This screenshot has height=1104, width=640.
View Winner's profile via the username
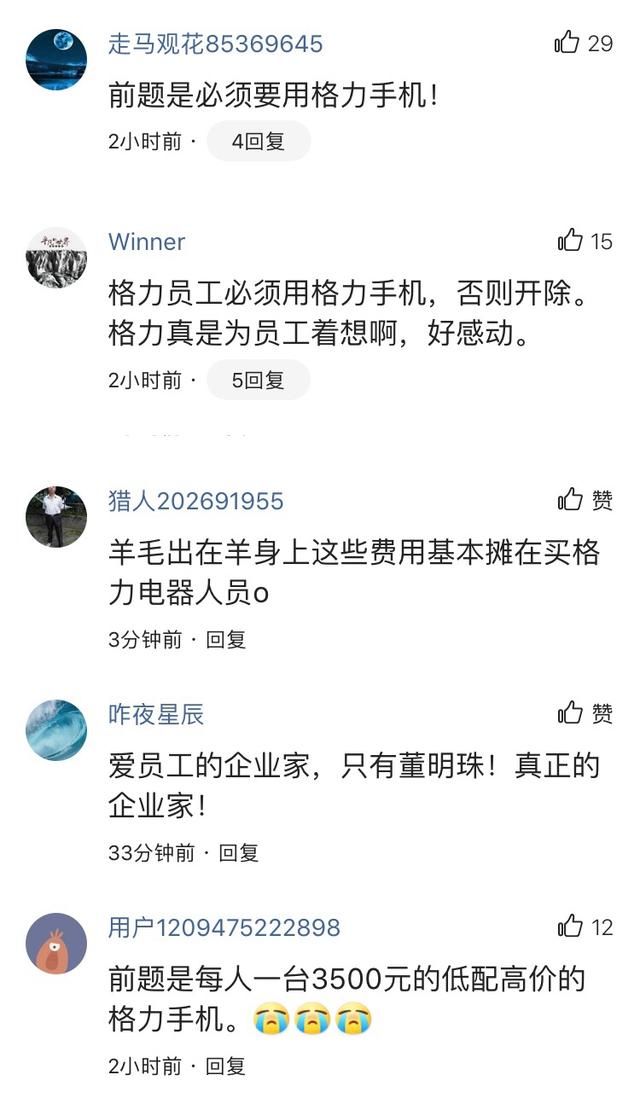point(146,242)
